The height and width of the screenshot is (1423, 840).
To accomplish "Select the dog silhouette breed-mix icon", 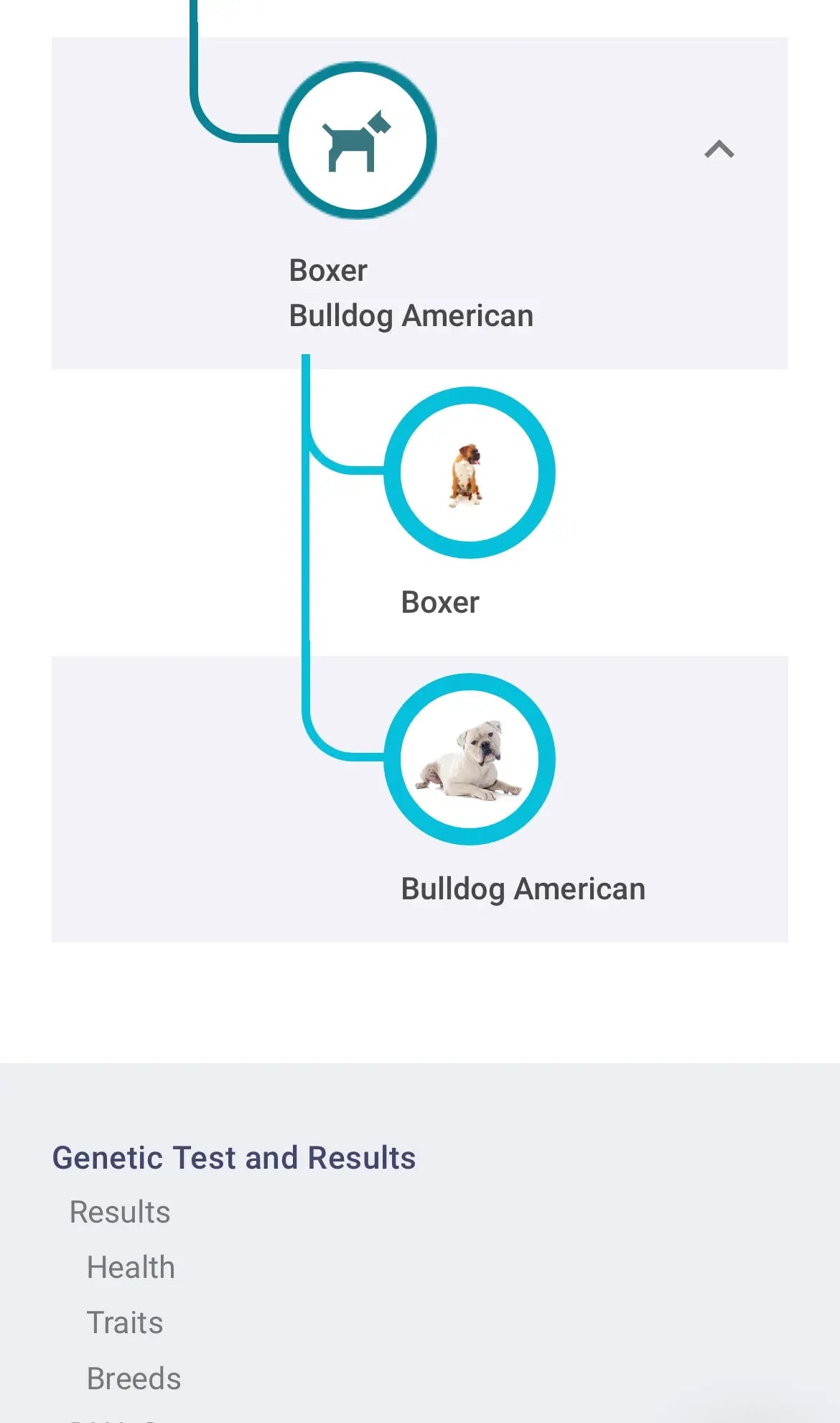I will tap(358, 142).
